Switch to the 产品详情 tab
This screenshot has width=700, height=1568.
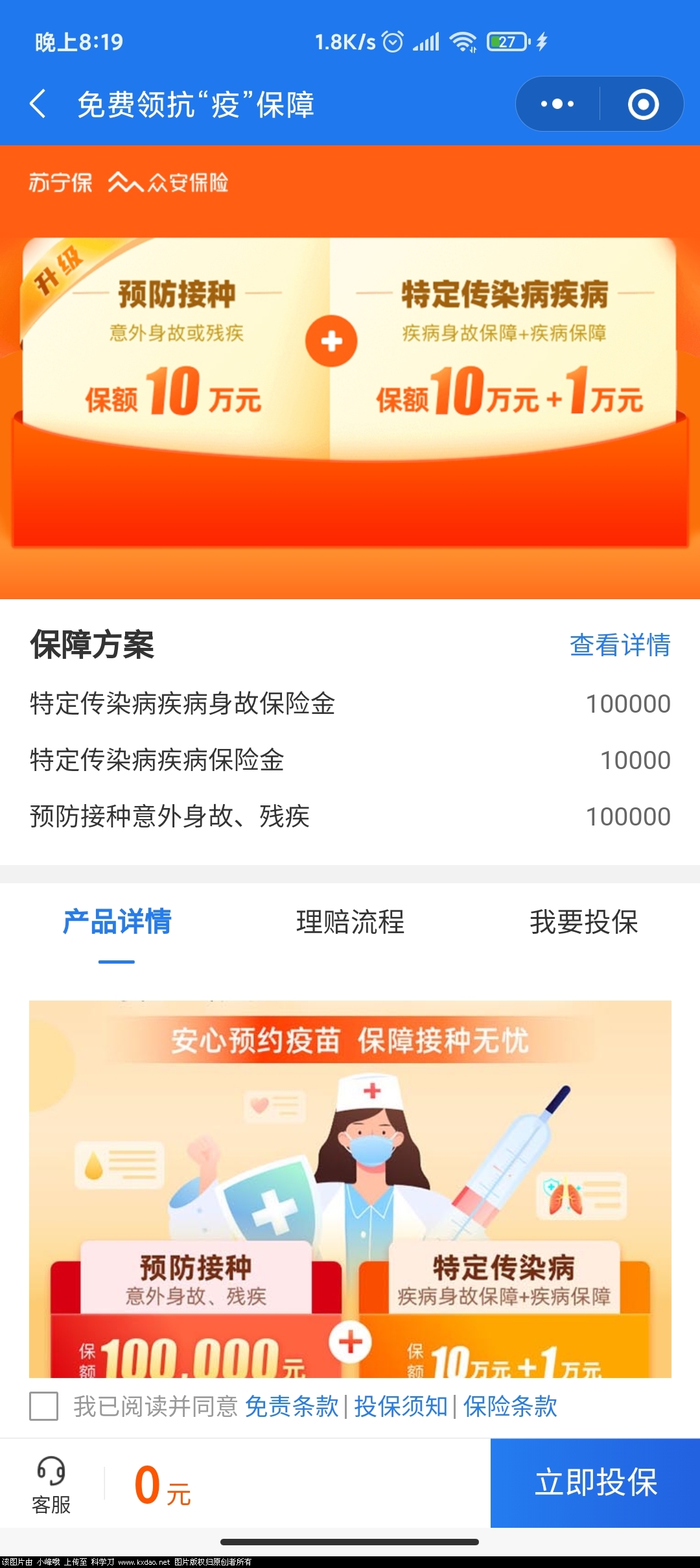tap(117, 921)
